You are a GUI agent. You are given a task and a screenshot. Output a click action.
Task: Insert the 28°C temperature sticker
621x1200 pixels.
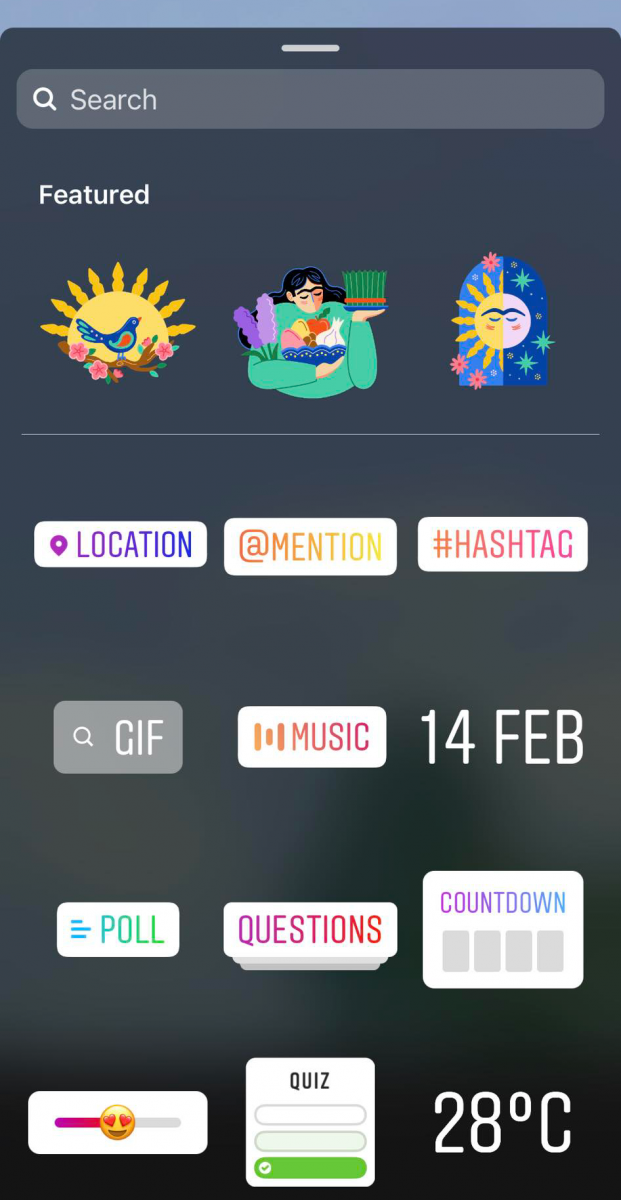[x=502, y=1122]
